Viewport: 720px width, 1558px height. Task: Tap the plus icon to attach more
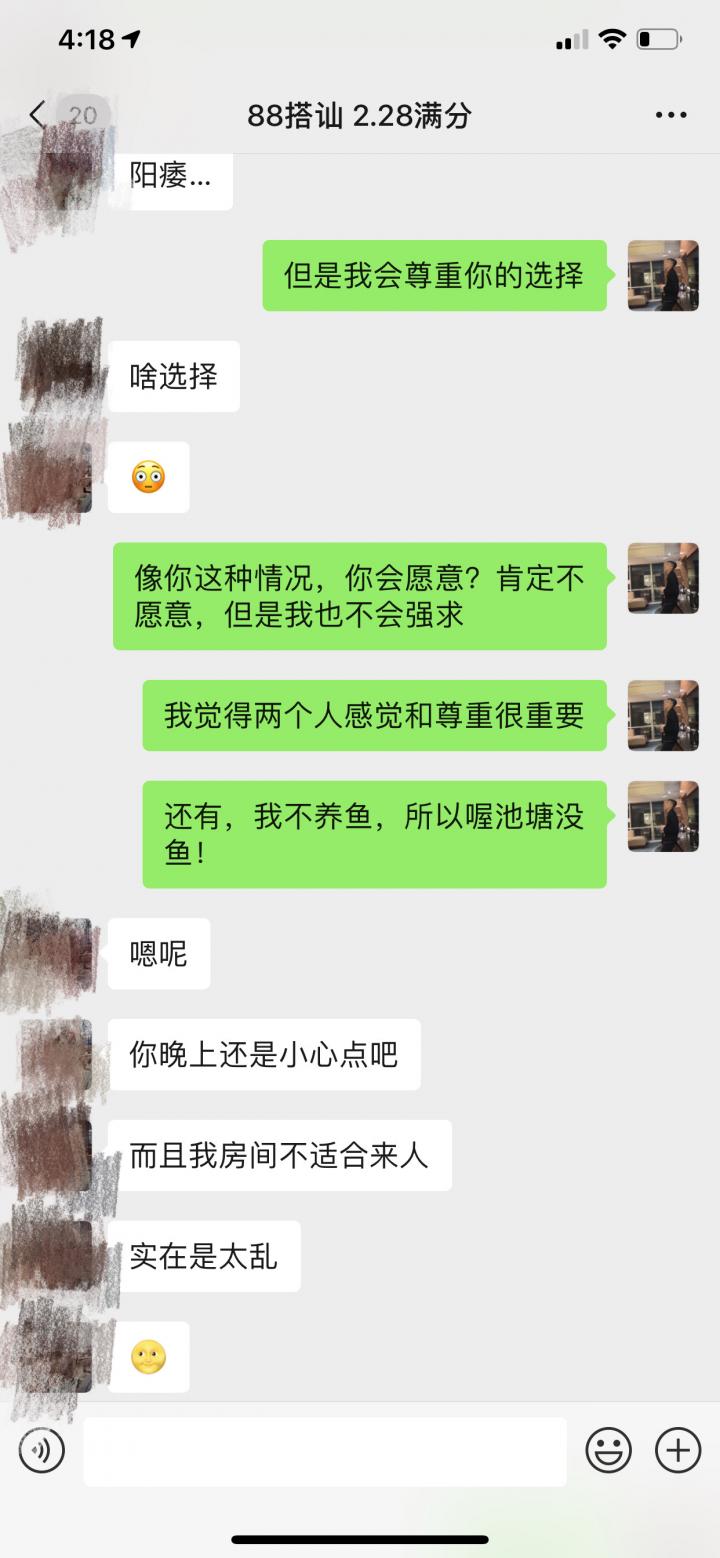[x=678, y=1450]
